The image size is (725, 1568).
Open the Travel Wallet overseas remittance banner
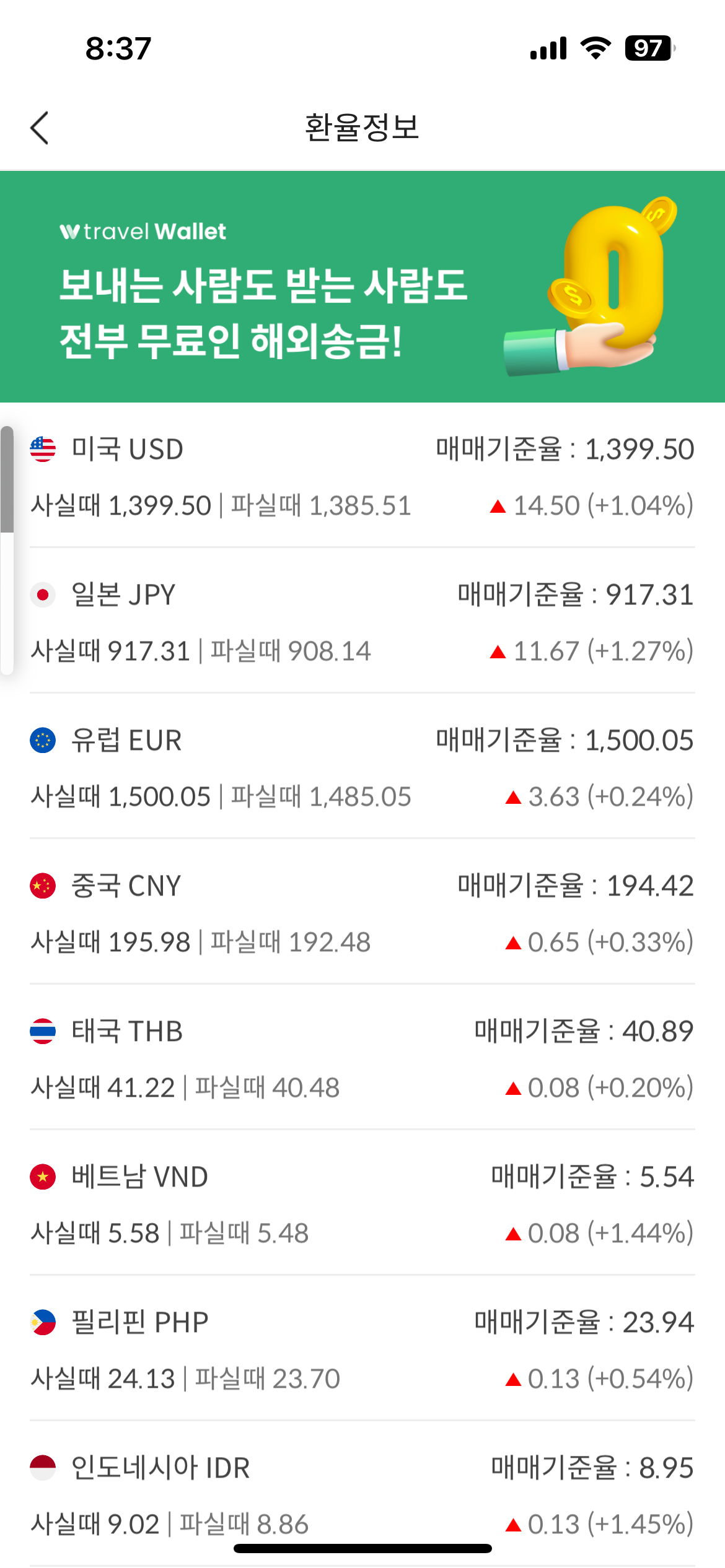362,287
